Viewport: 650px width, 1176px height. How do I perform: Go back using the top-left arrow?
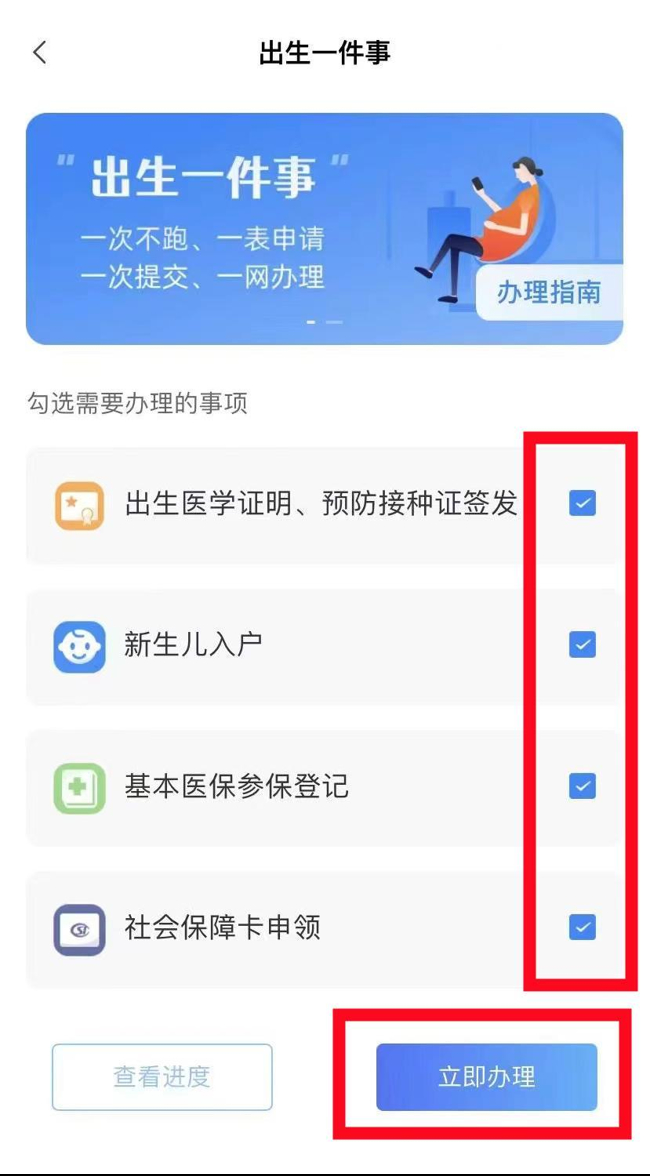click(40, 53)
